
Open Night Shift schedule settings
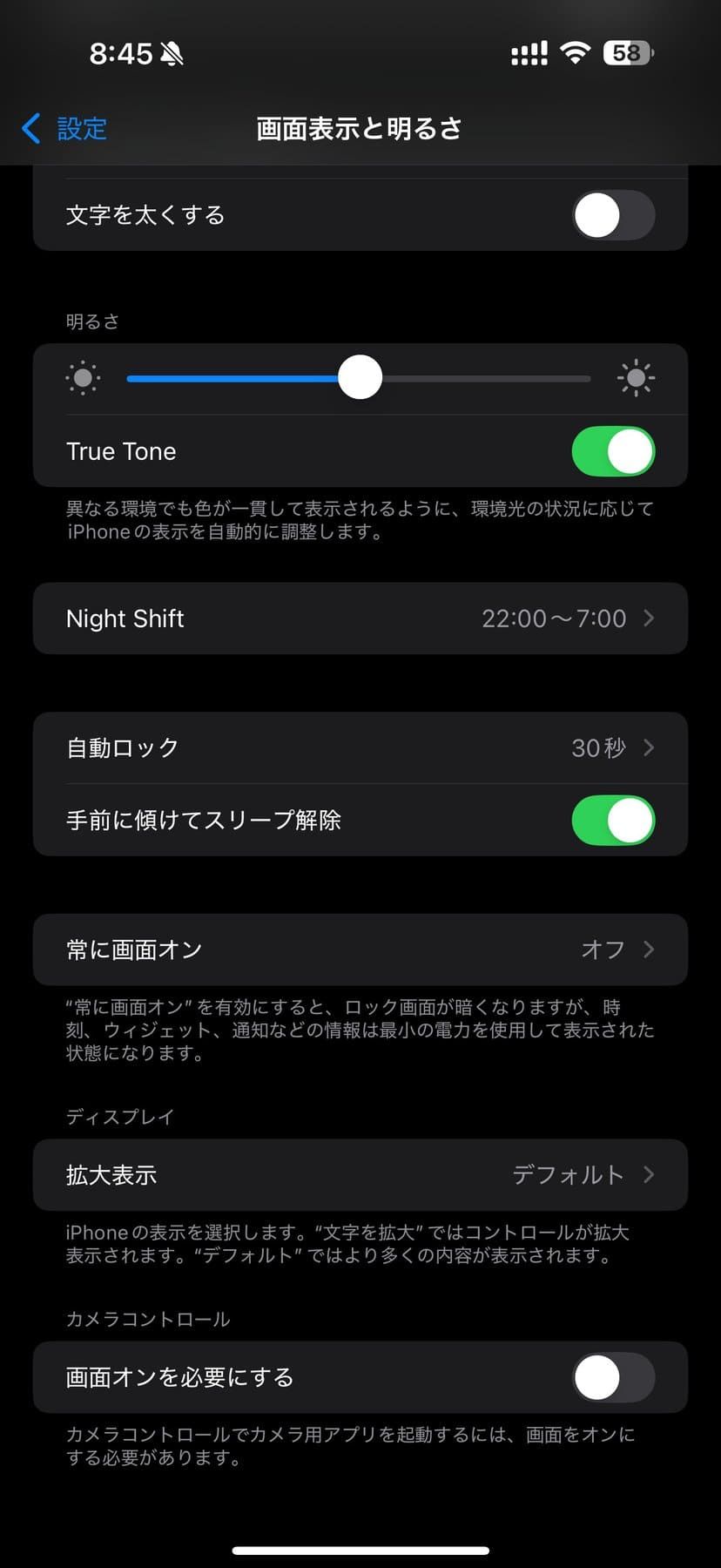tap(360, 618)
